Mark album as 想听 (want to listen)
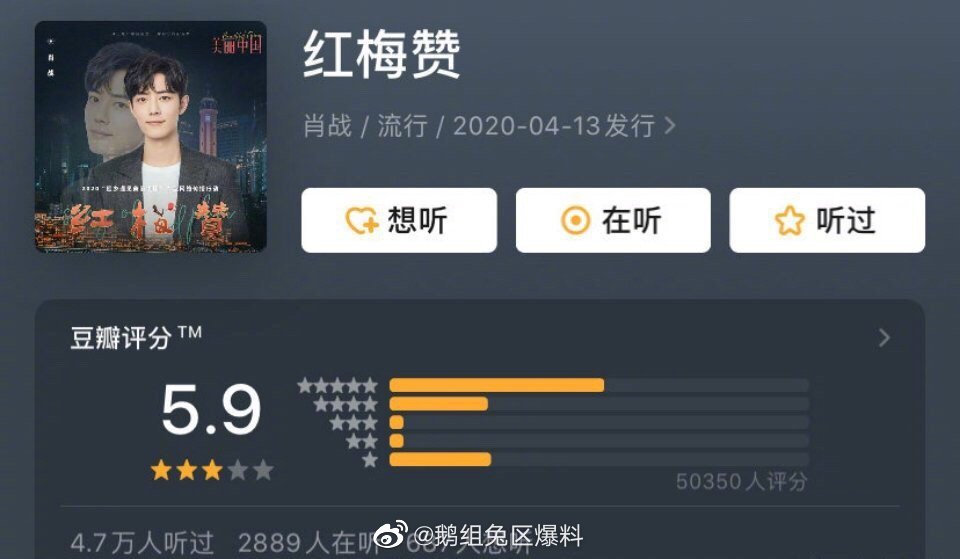Screen dimensions: 960x559 pyautogui.click(x=398, y=220)
